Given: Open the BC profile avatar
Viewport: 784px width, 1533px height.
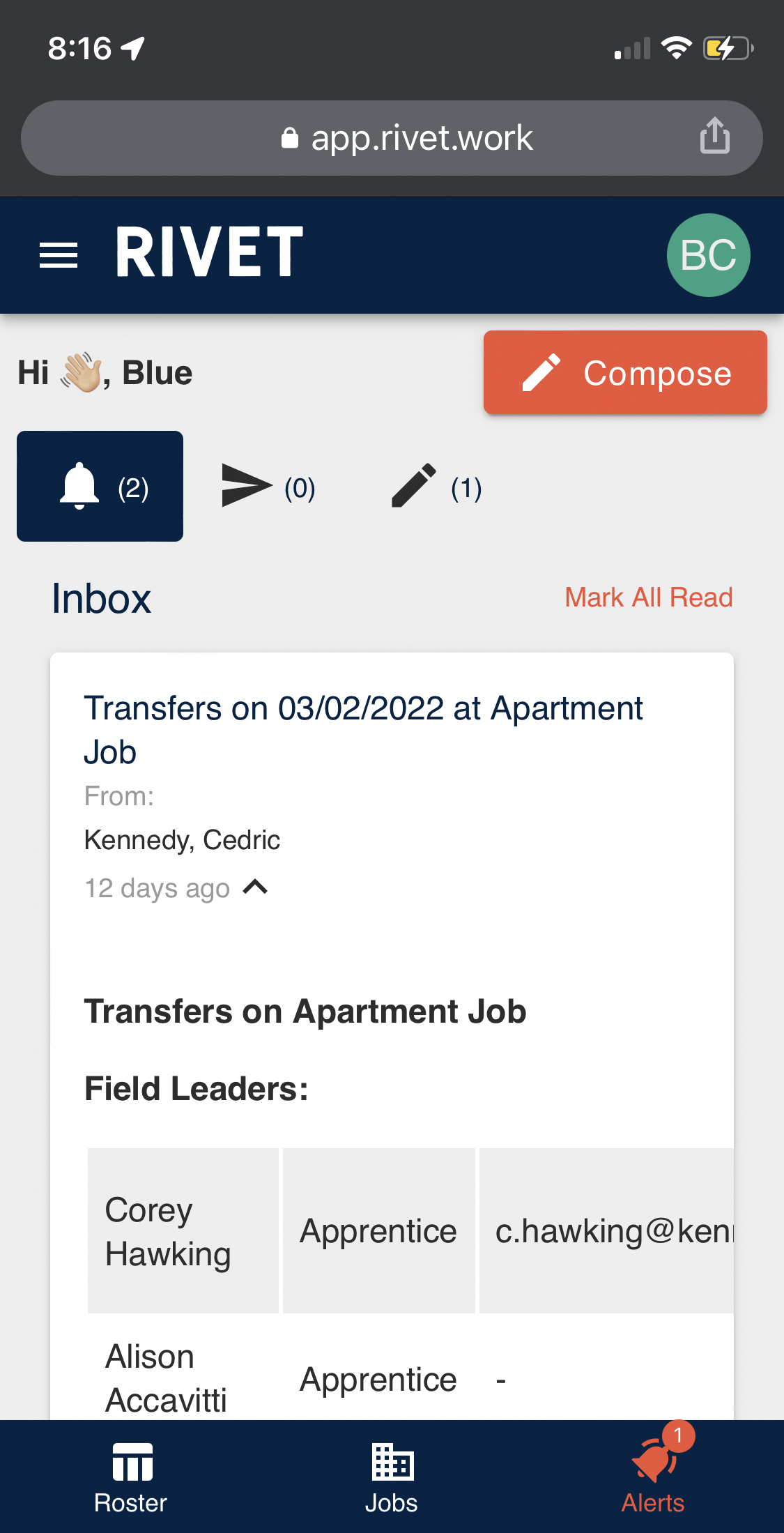Looking at the screenshot, I should coord(708,255).
